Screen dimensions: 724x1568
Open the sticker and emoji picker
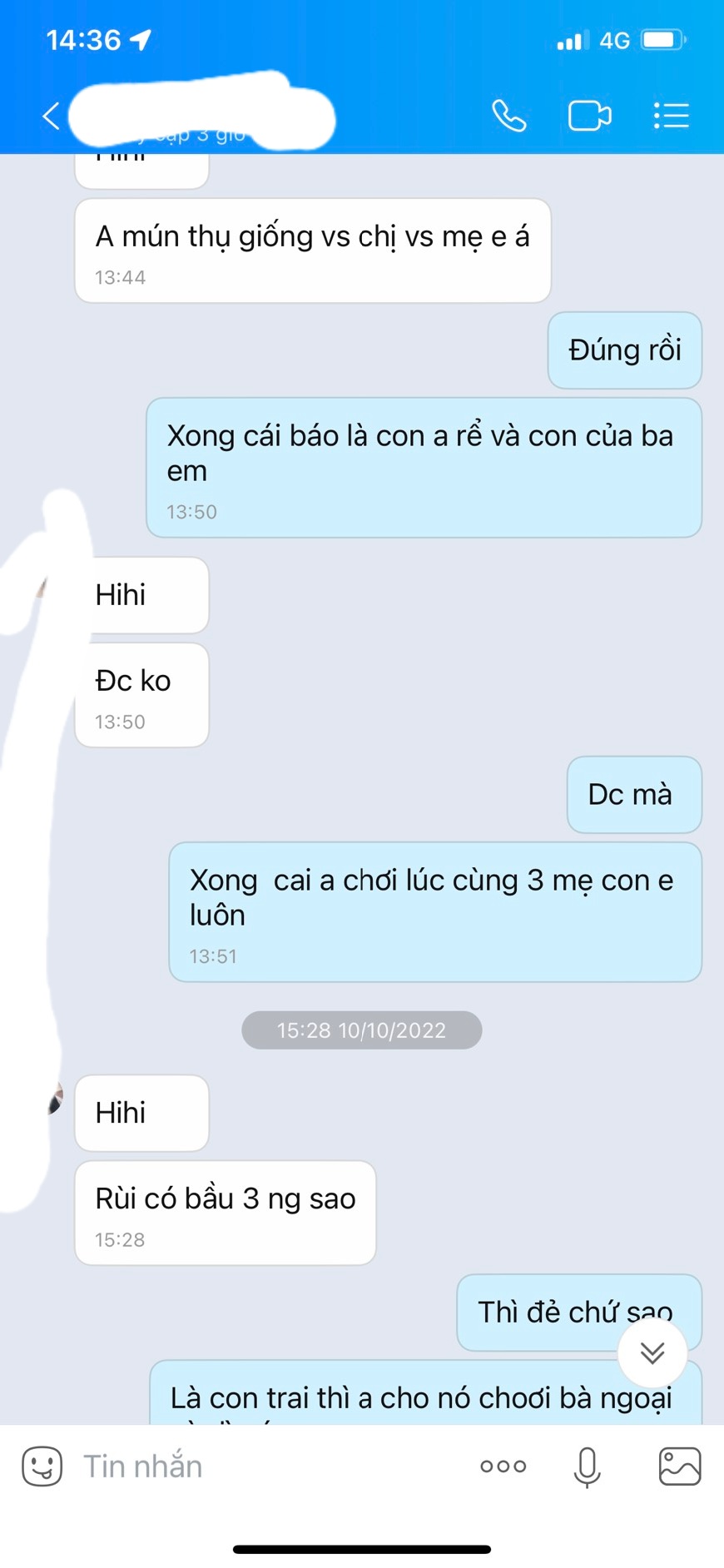coord(42,1466)
